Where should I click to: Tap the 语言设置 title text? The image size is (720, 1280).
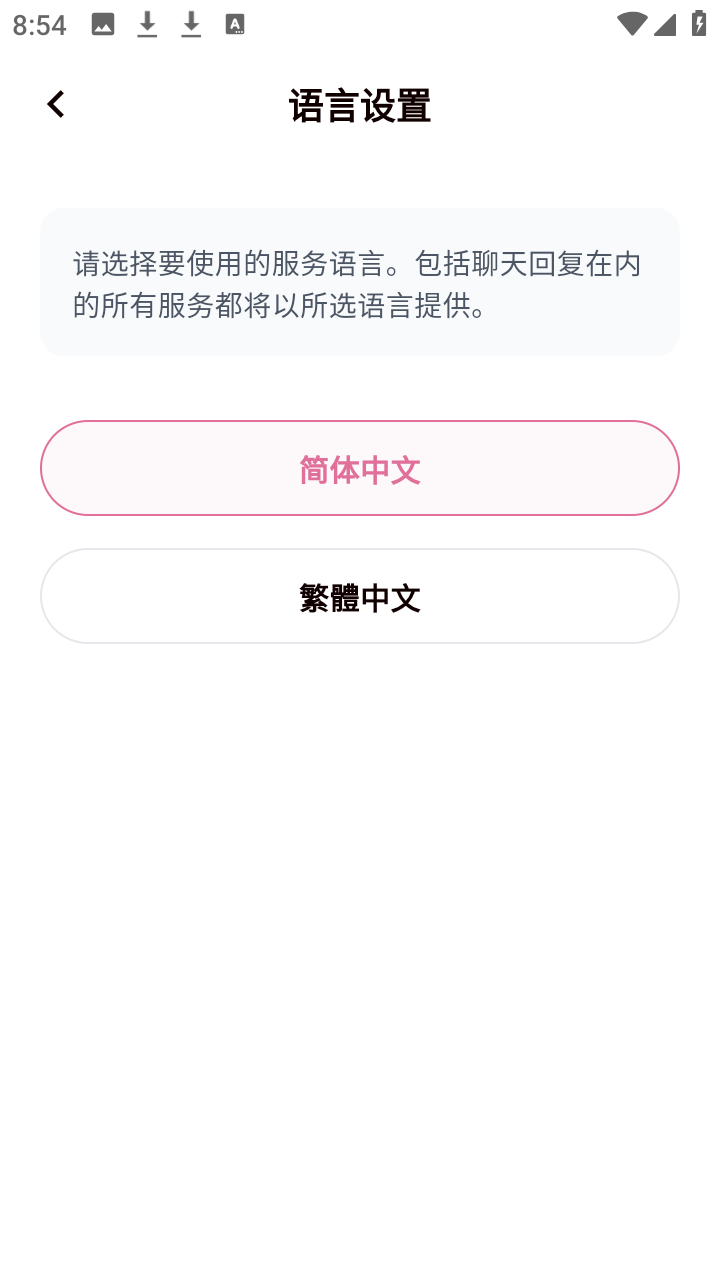tap(360, 106)
